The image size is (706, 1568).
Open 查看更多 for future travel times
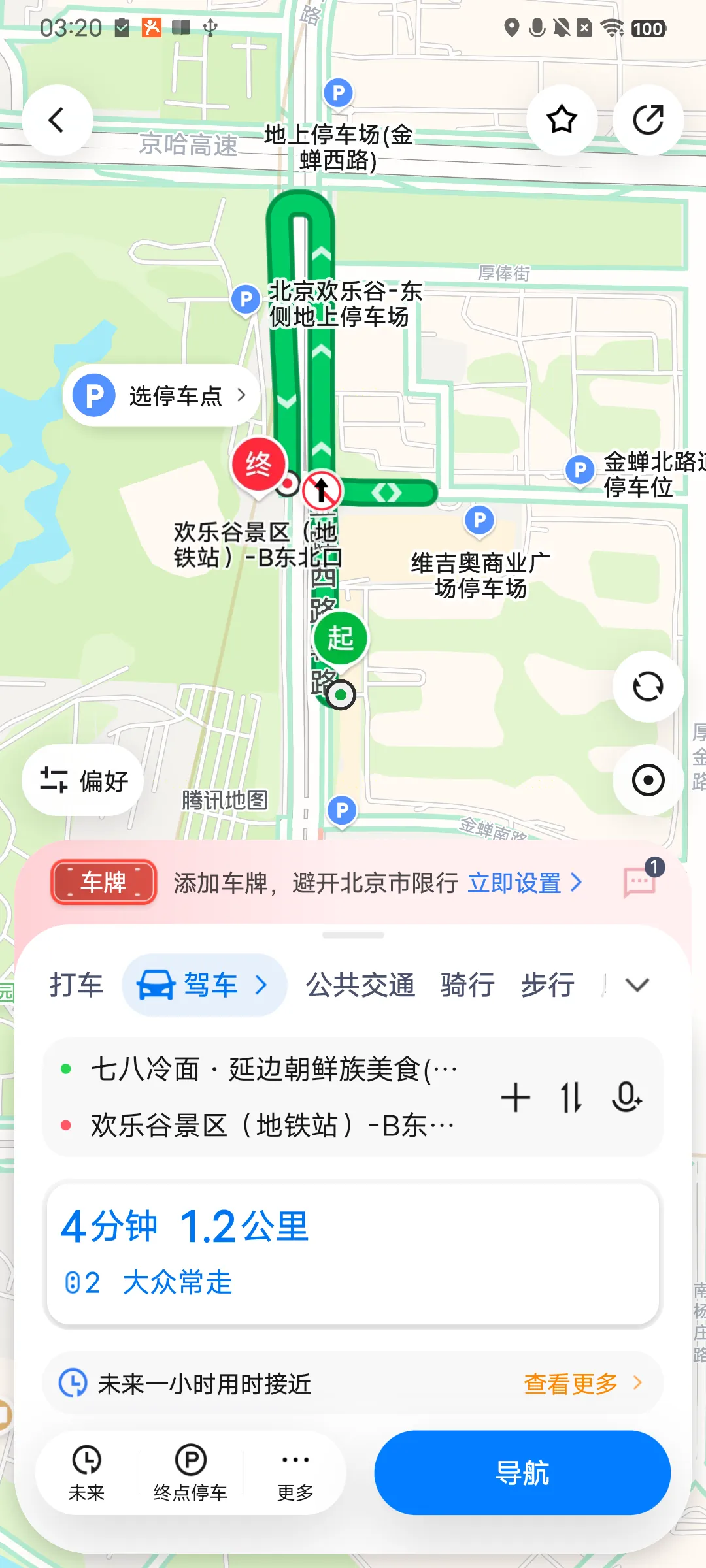pos(582,1383)
